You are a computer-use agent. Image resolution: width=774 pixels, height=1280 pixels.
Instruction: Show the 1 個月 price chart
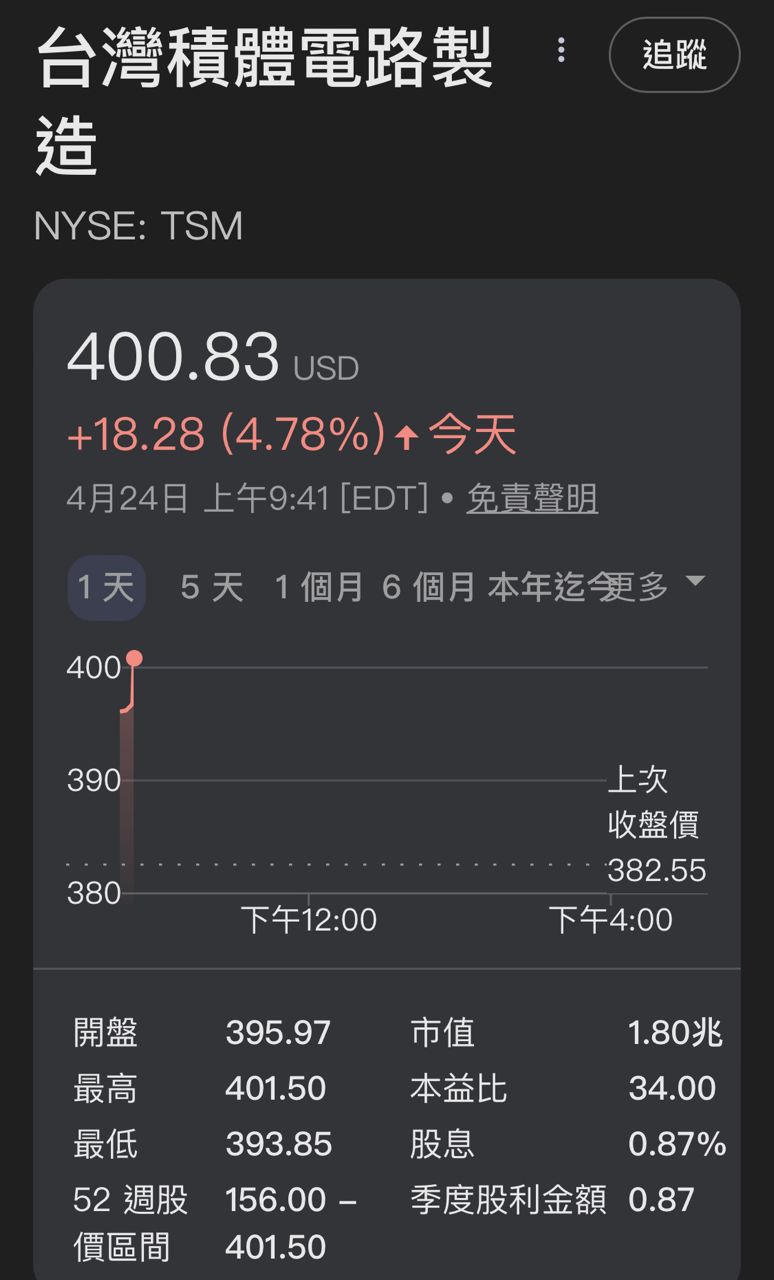click(x=319, y=588)
